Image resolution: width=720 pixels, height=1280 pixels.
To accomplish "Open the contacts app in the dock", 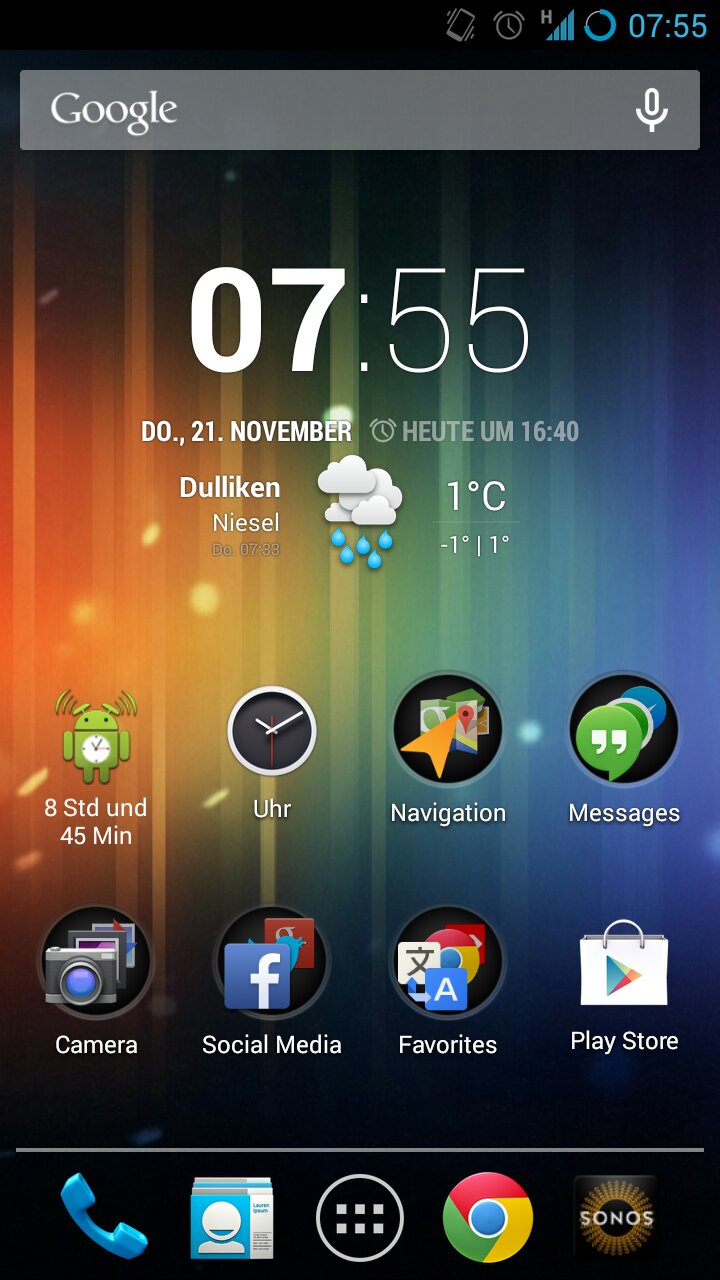I will tap(232, 1217).
